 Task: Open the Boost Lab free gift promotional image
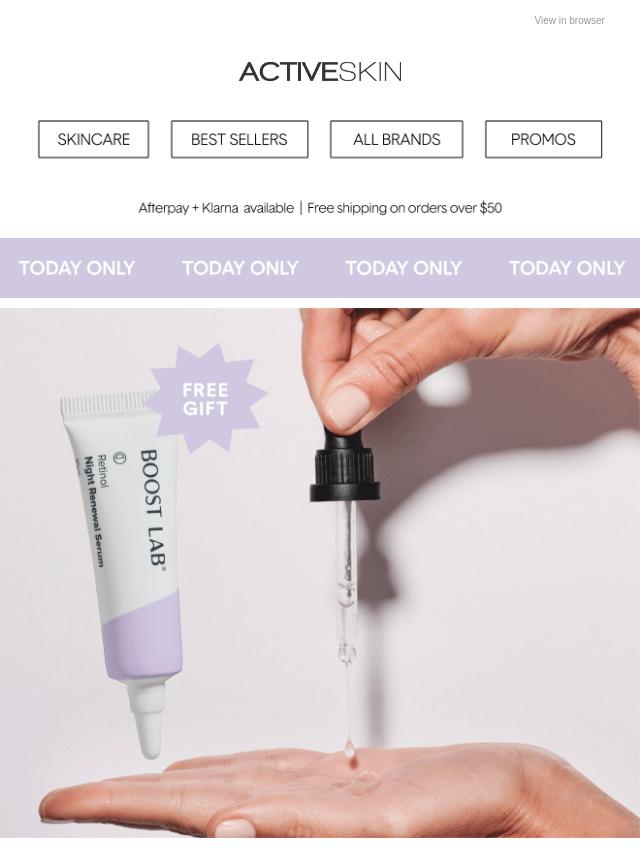pos(320,572)
